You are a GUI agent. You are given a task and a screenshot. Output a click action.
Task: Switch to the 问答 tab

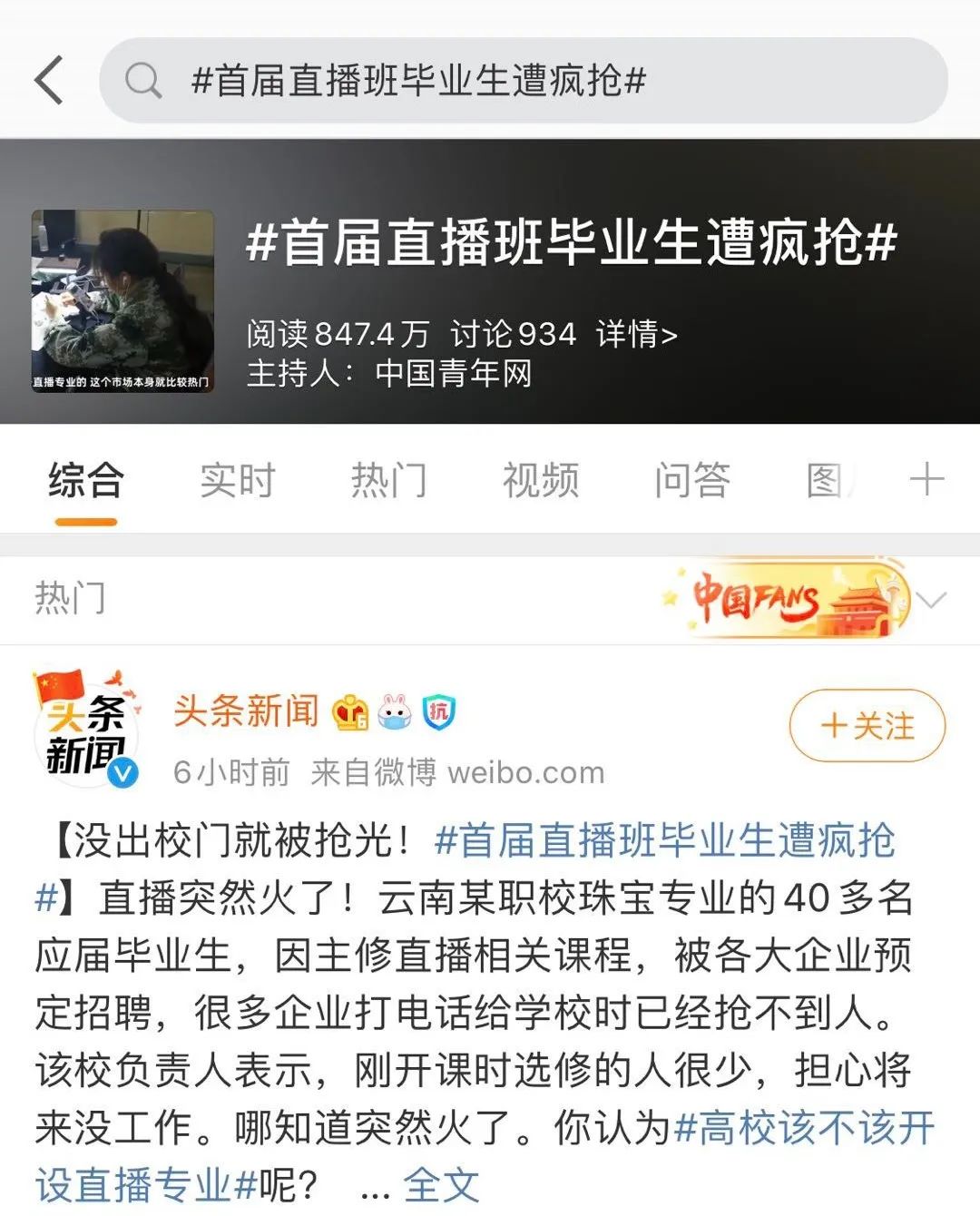coord(692,479)
